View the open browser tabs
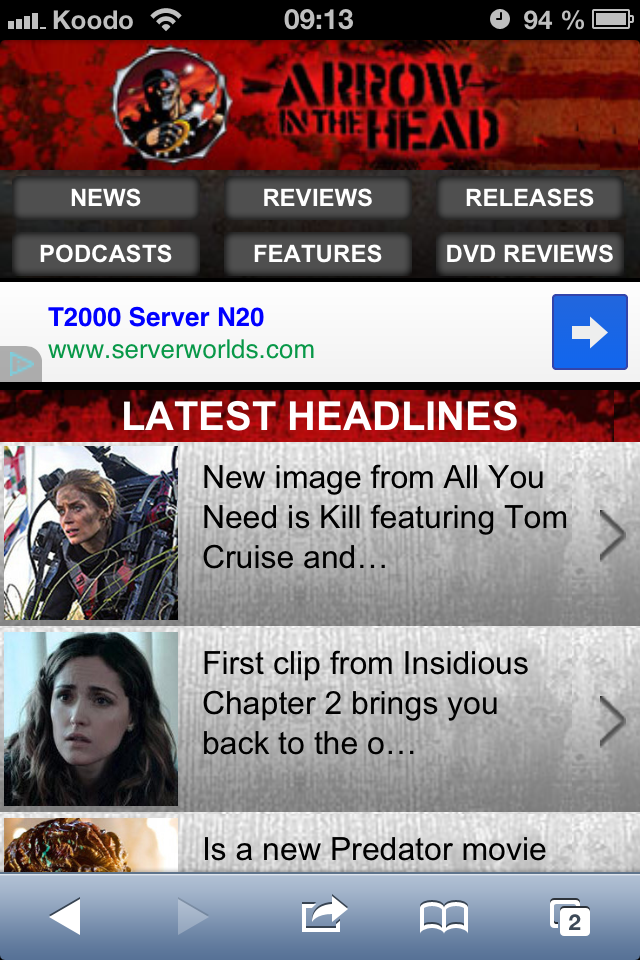Viewport: 640px width, 960px height. pos(569,916)
